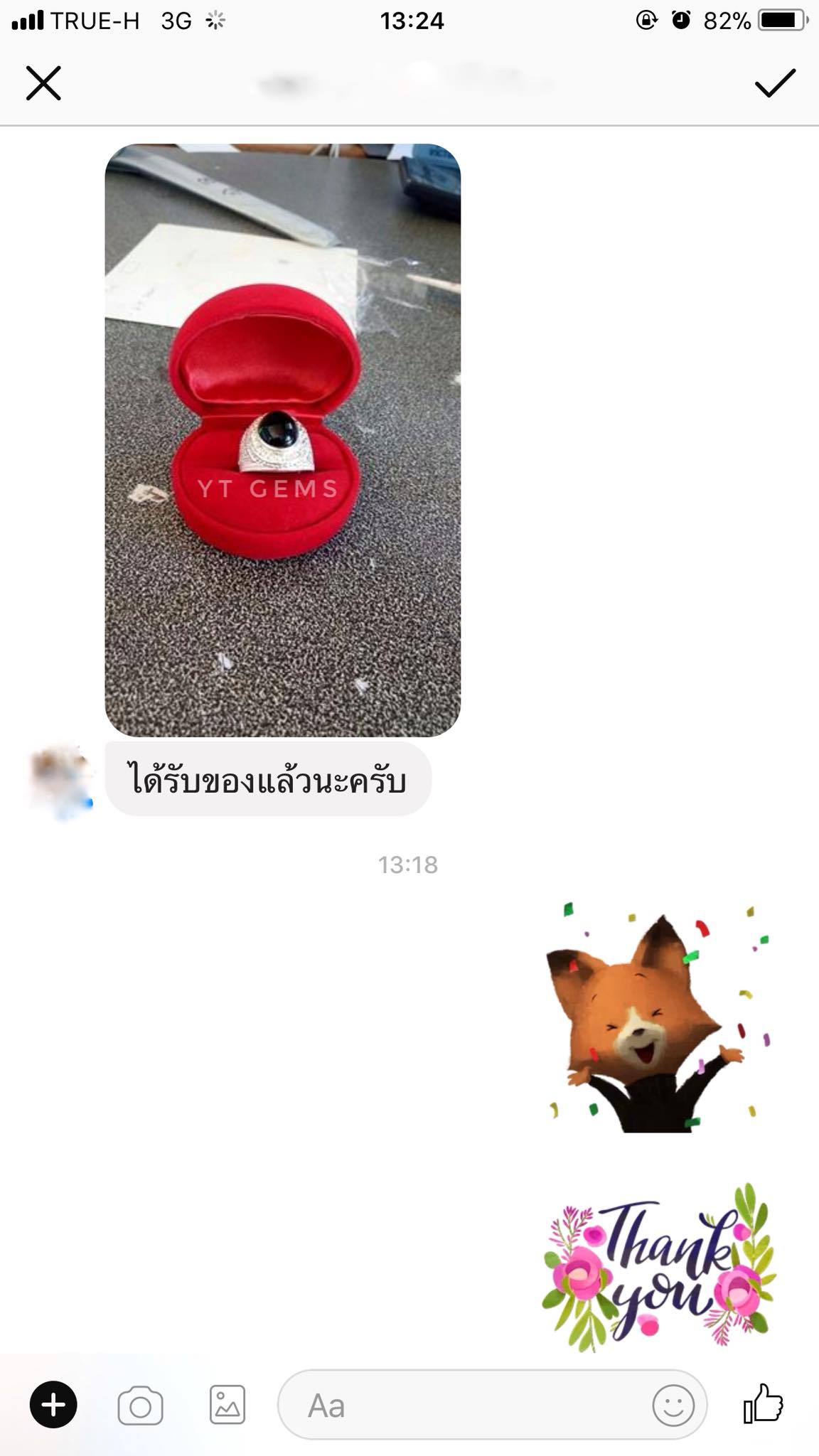Close the screen with the X icon

tap(43, 83)
